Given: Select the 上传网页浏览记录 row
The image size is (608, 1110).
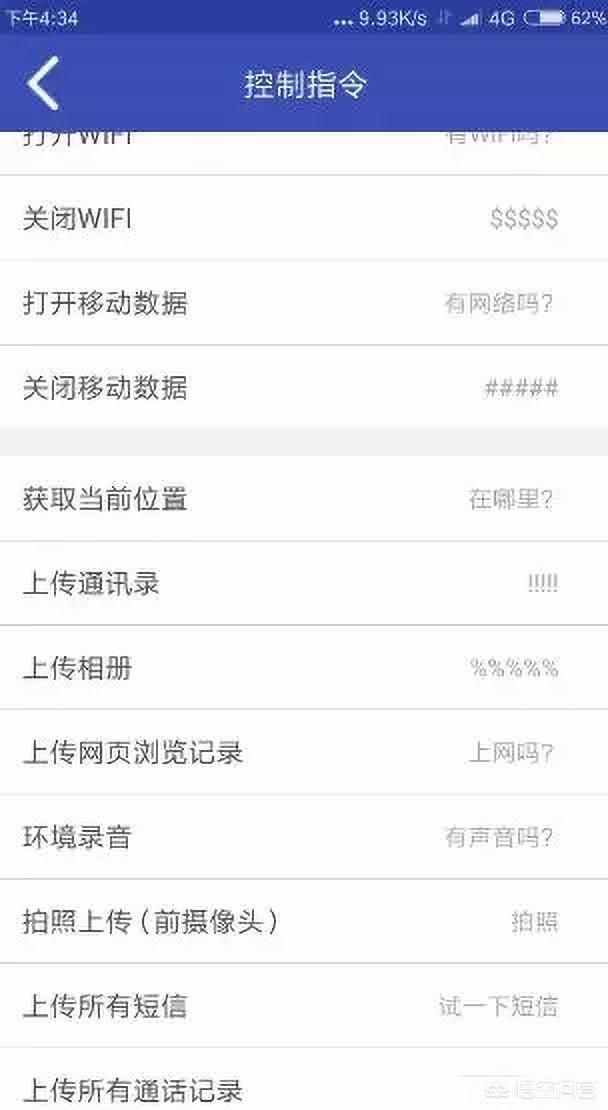Looking at the screenshot, I should pyautogui.click(x=304, y=752).
